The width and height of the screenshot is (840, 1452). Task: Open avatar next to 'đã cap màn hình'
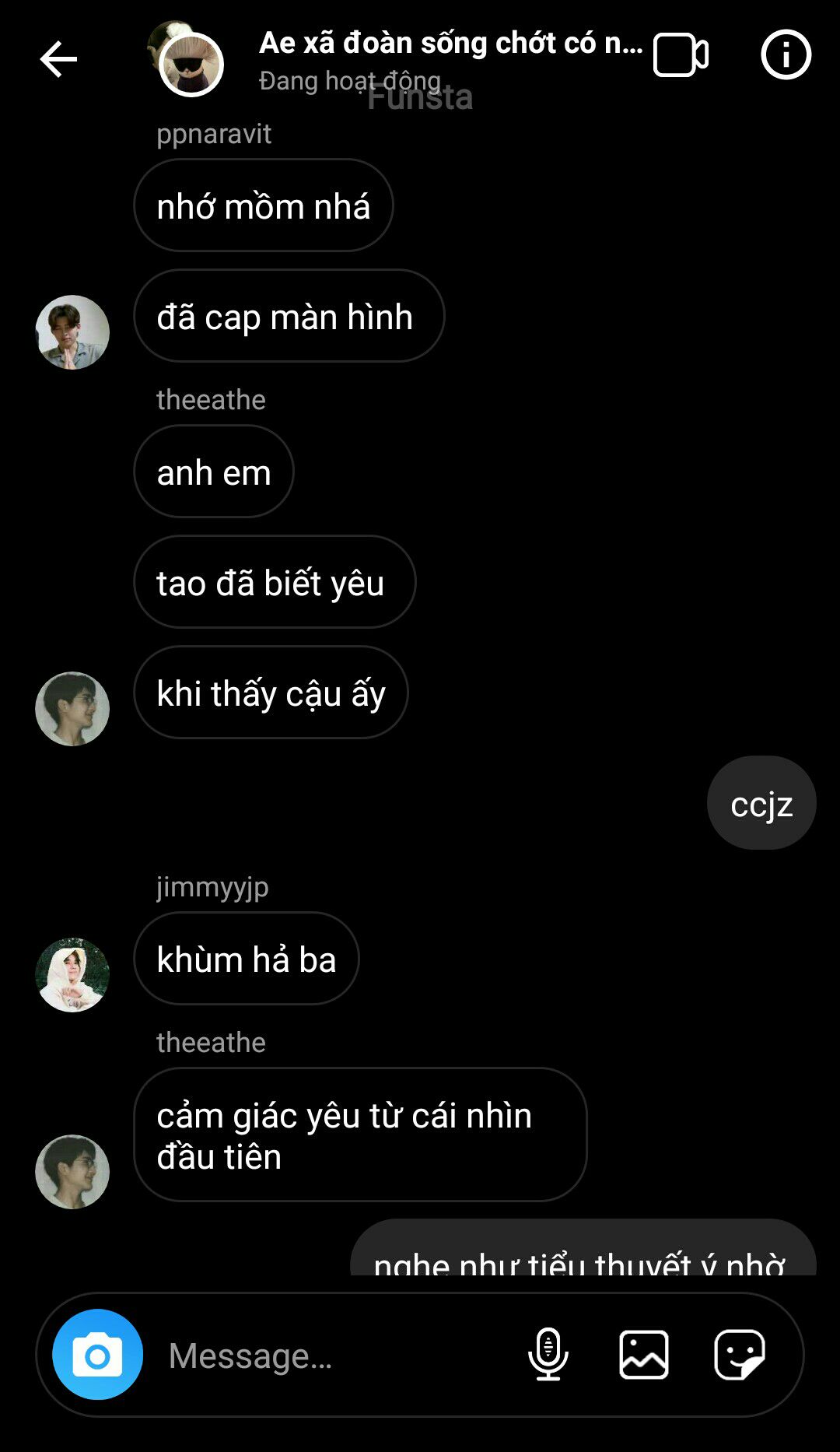coord(72,332)
